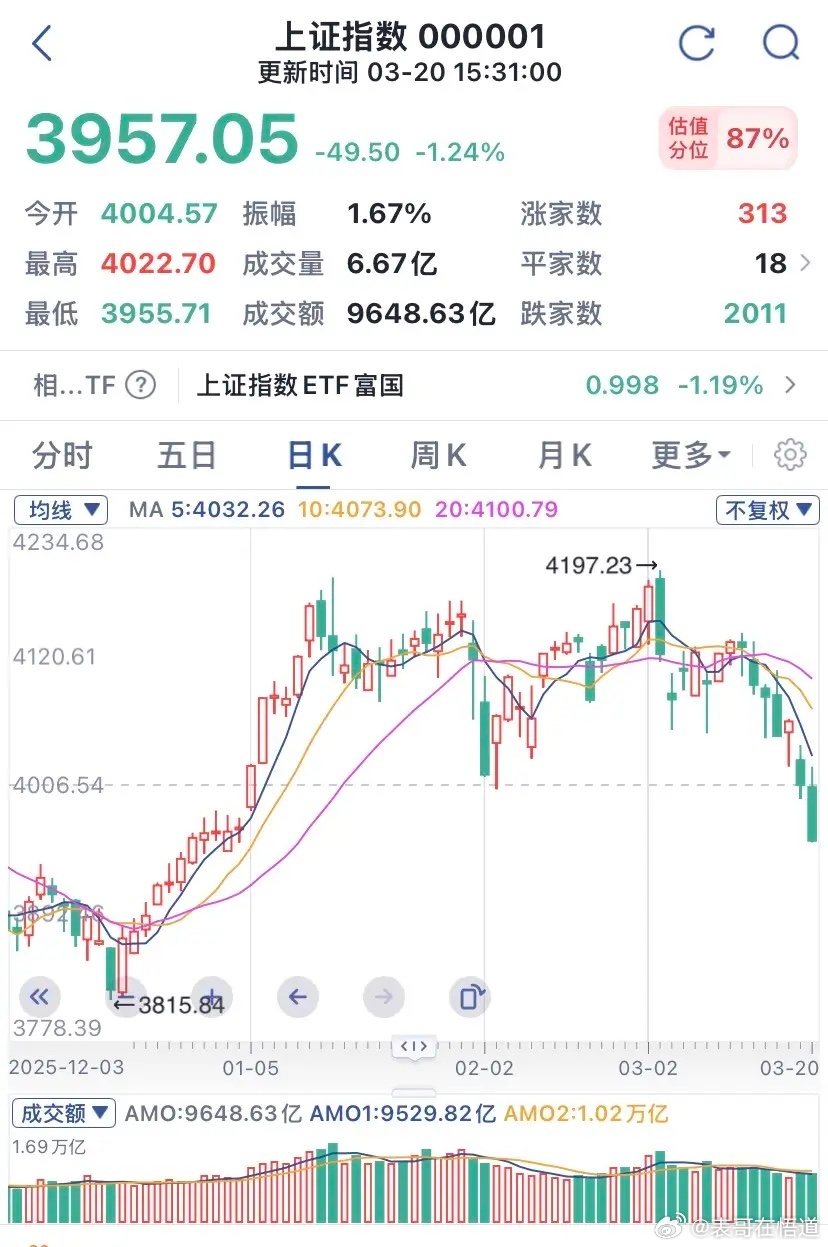
Task: Open chart settings via the gear icon
Action: 791,454
